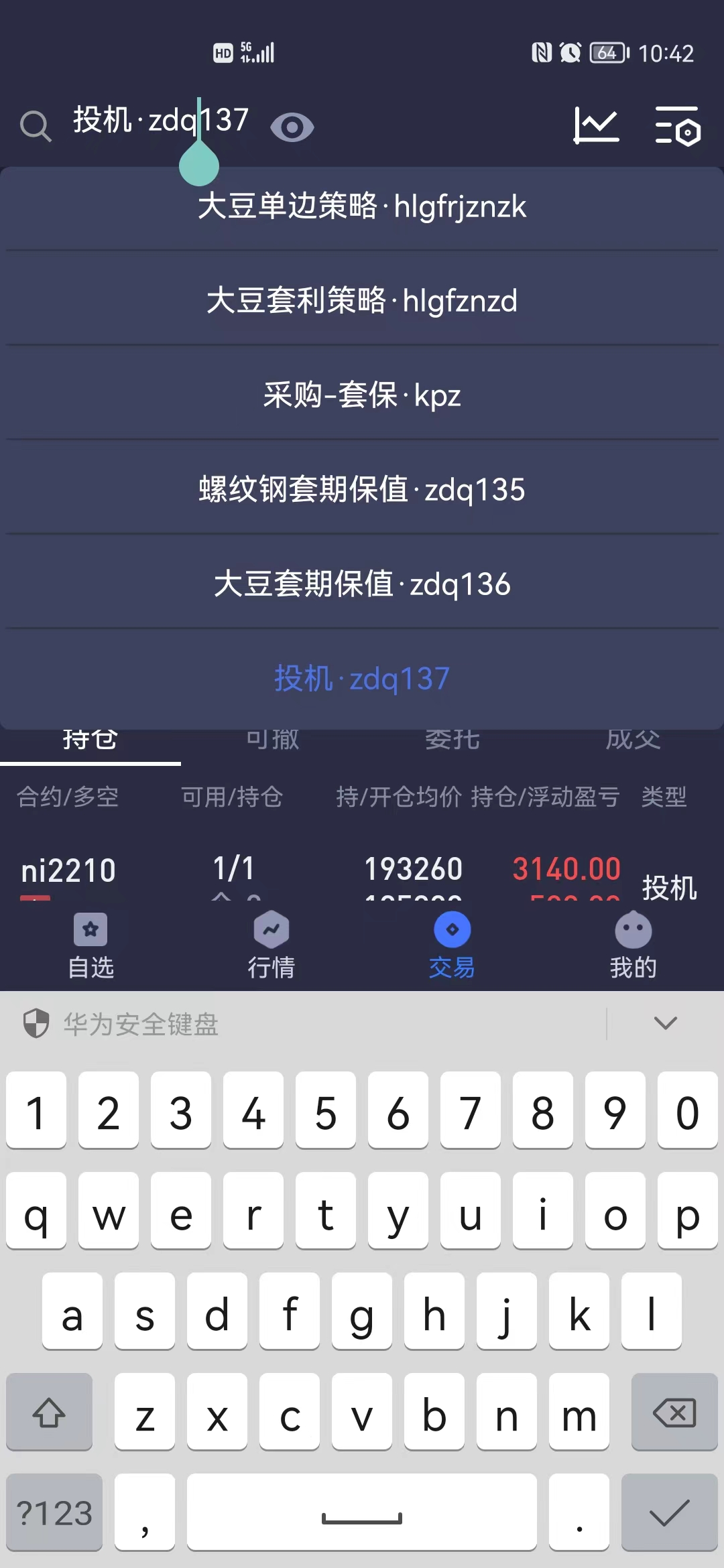Choose account 大豆套利策略·hlgfznzd
The width and height of the screenshot is (724, 1568).
click(362, 301)
